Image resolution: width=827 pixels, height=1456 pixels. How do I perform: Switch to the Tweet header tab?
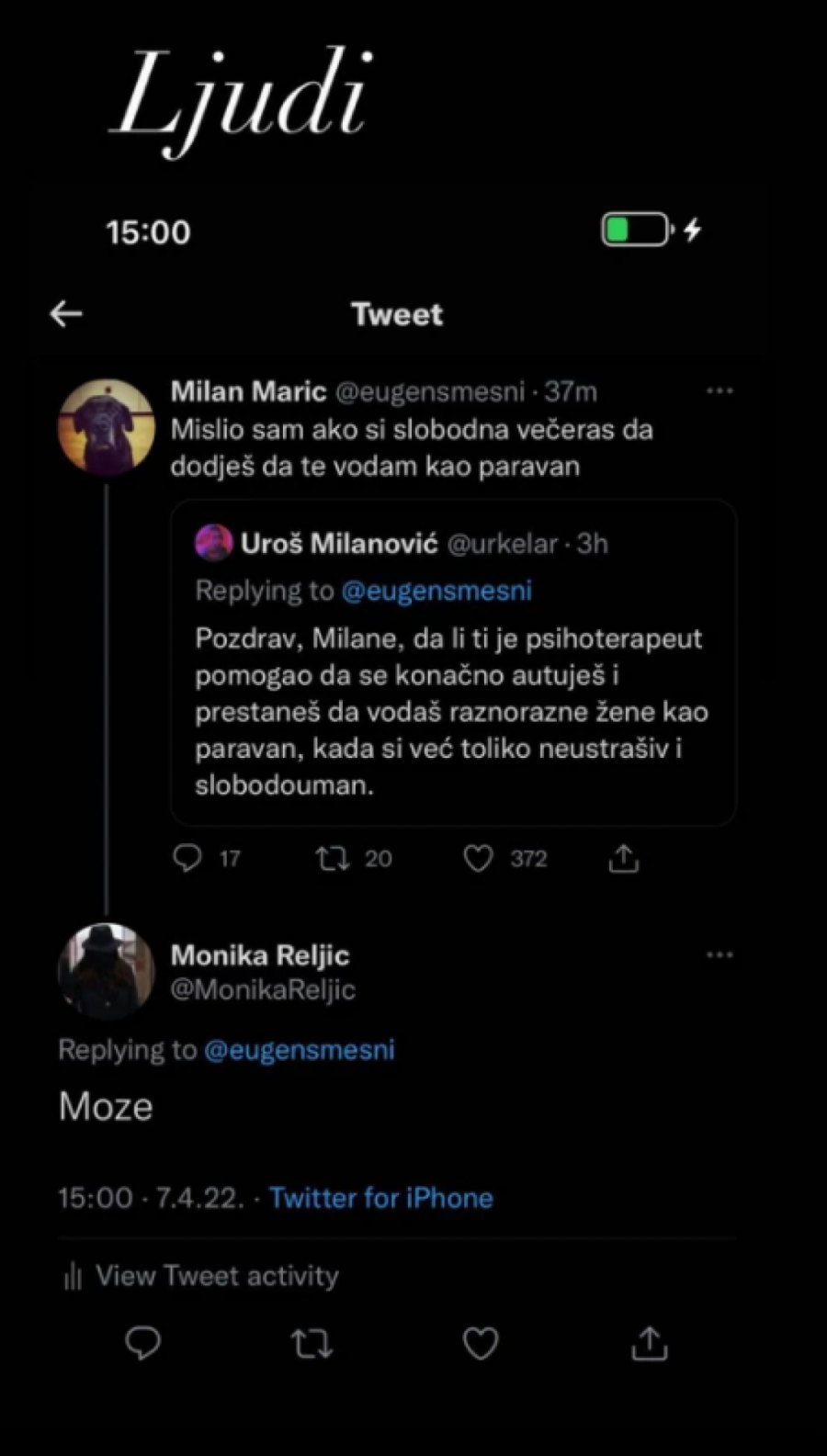pyautogui.click(x=396, y=313)
